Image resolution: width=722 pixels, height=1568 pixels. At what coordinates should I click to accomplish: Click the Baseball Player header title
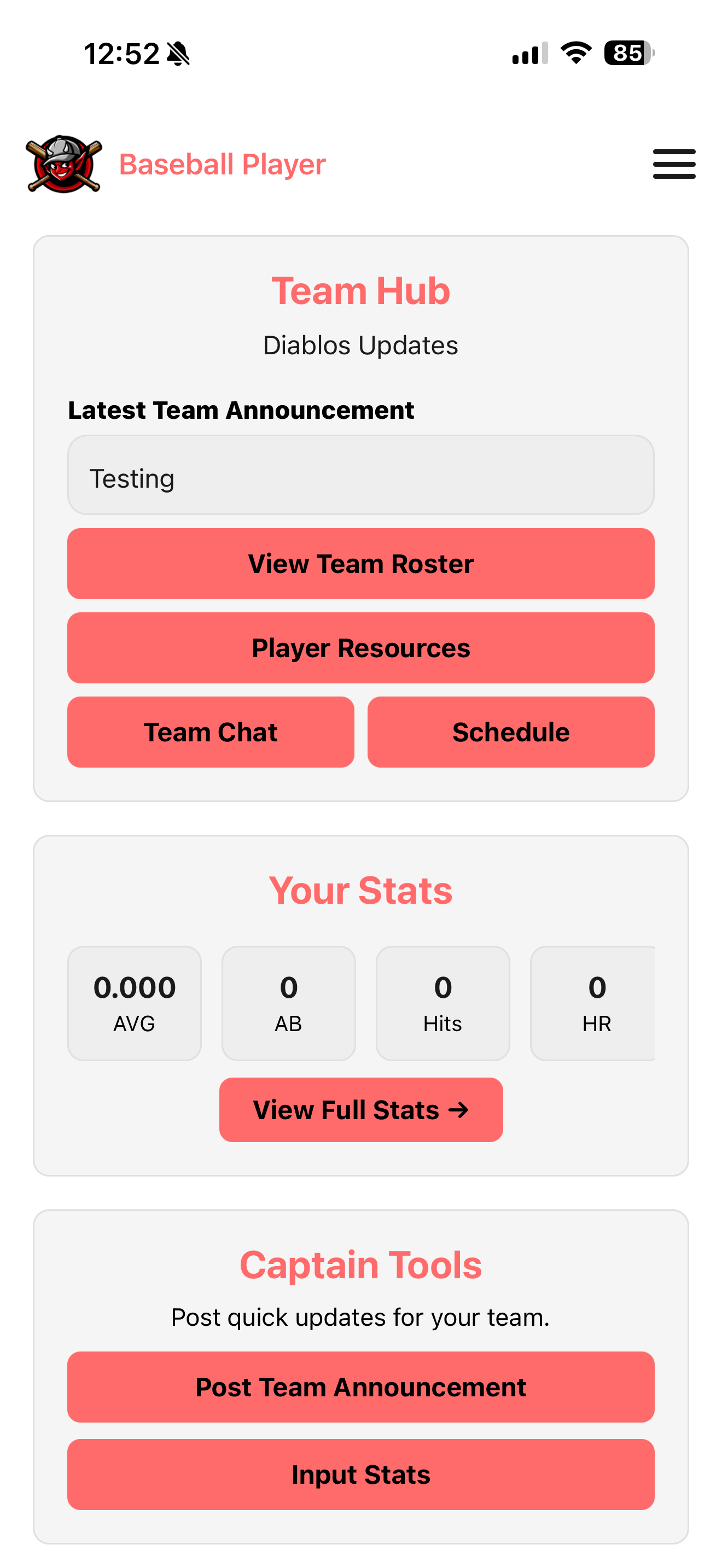pyautogui.click(x=222, y=163)
